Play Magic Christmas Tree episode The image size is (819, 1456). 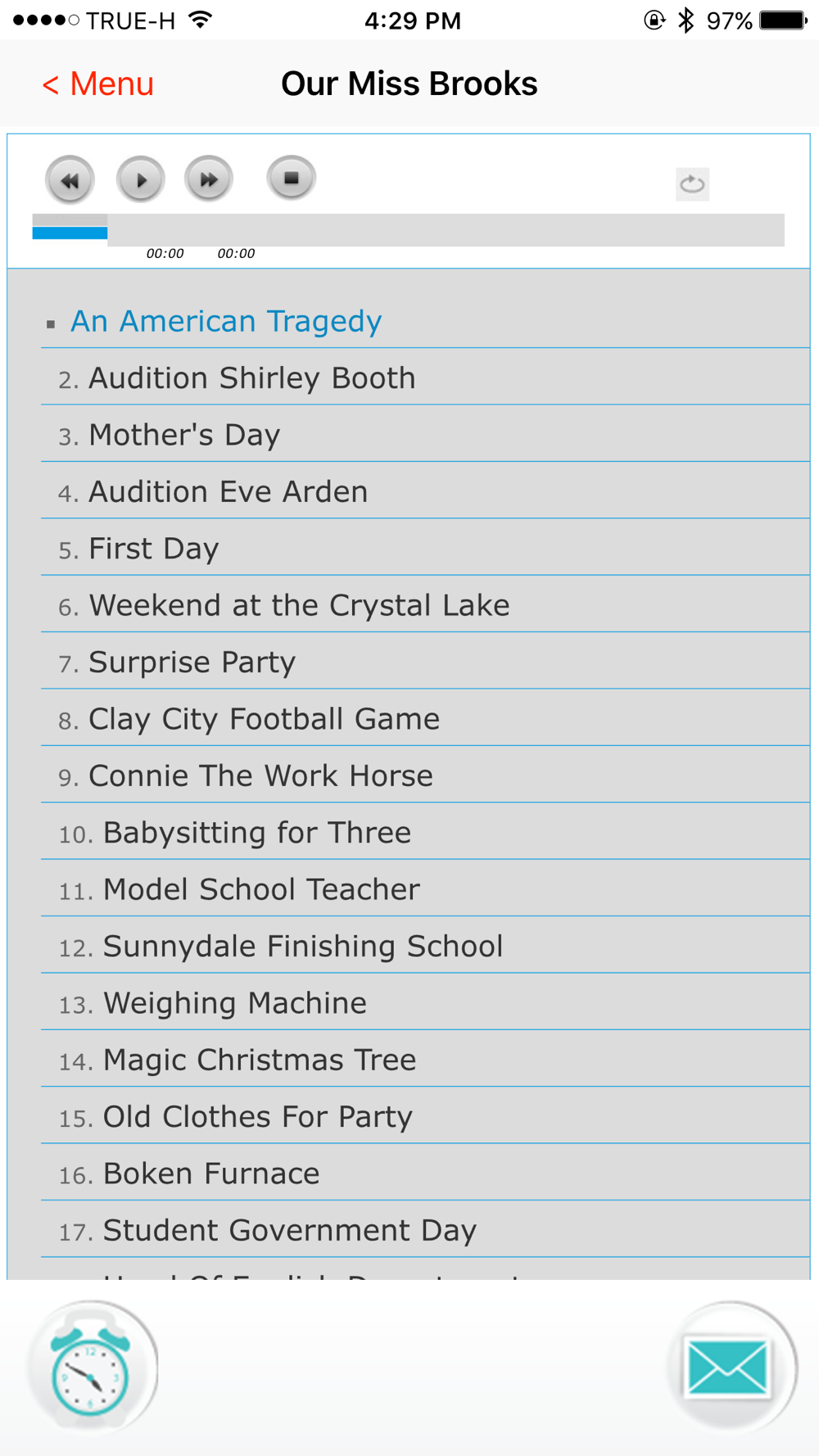click(x=425, y=1060)
